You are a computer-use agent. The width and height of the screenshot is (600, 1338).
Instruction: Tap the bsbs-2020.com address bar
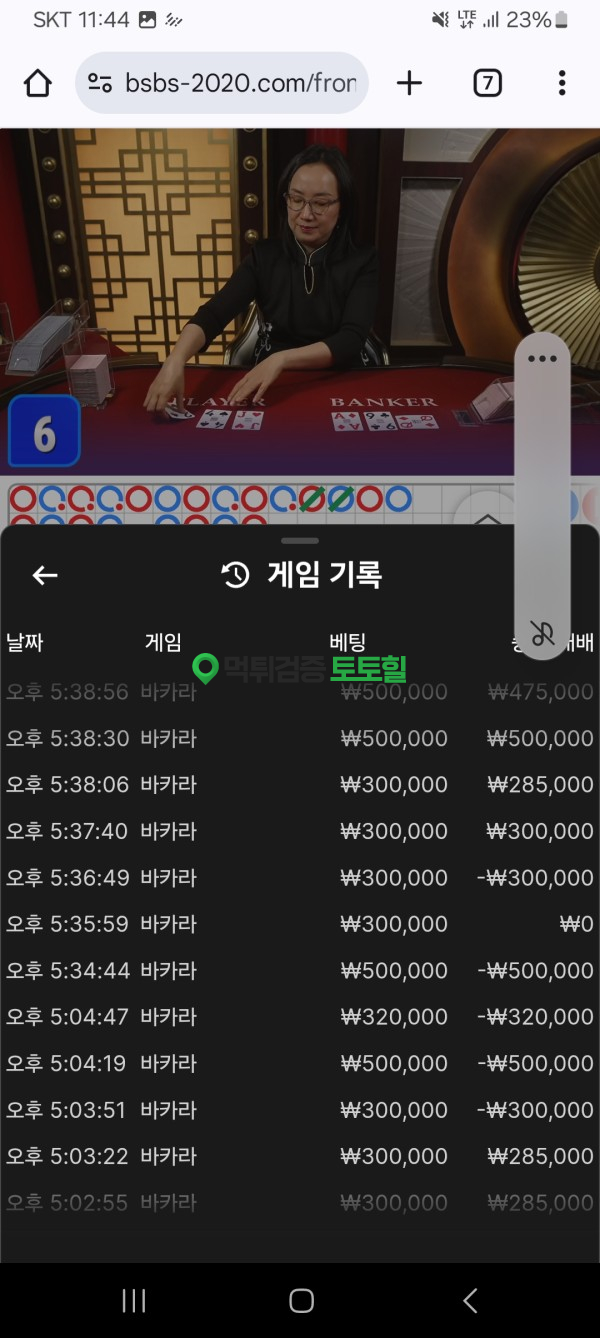(222, 83)
